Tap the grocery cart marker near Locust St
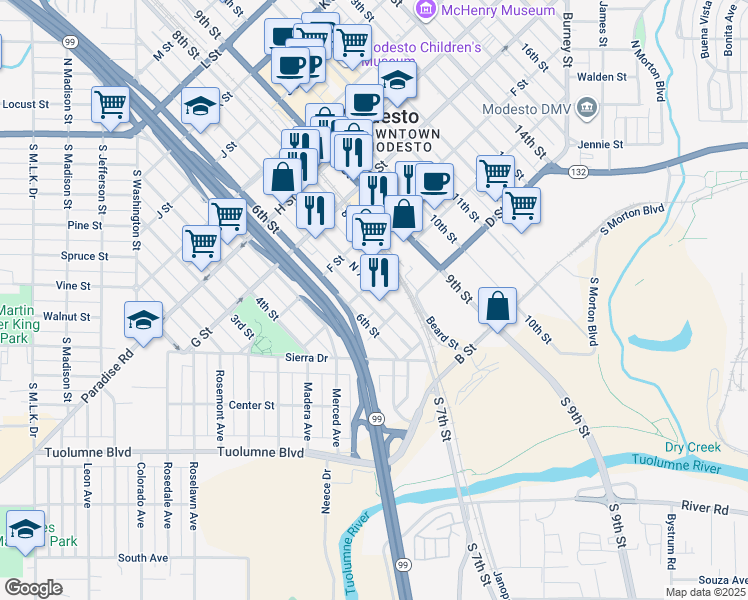748x600 pixels. click(110, 105)
